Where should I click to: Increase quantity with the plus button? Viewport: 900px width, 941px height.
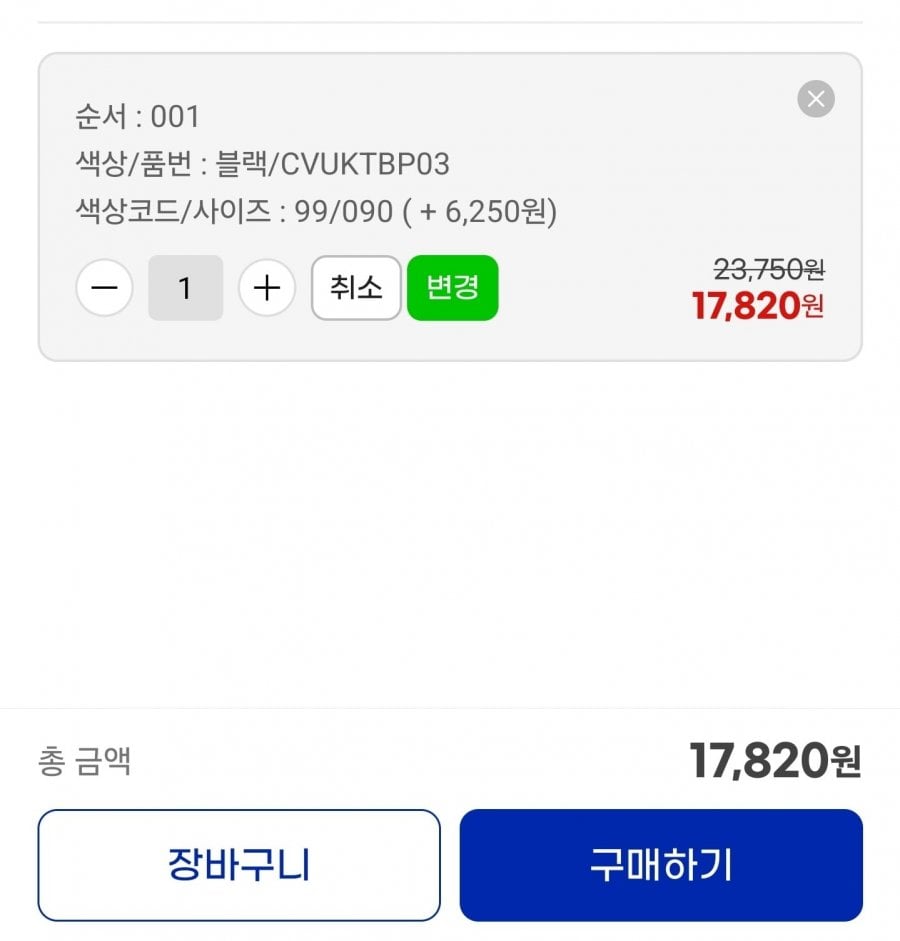click(x=266, y=288)
